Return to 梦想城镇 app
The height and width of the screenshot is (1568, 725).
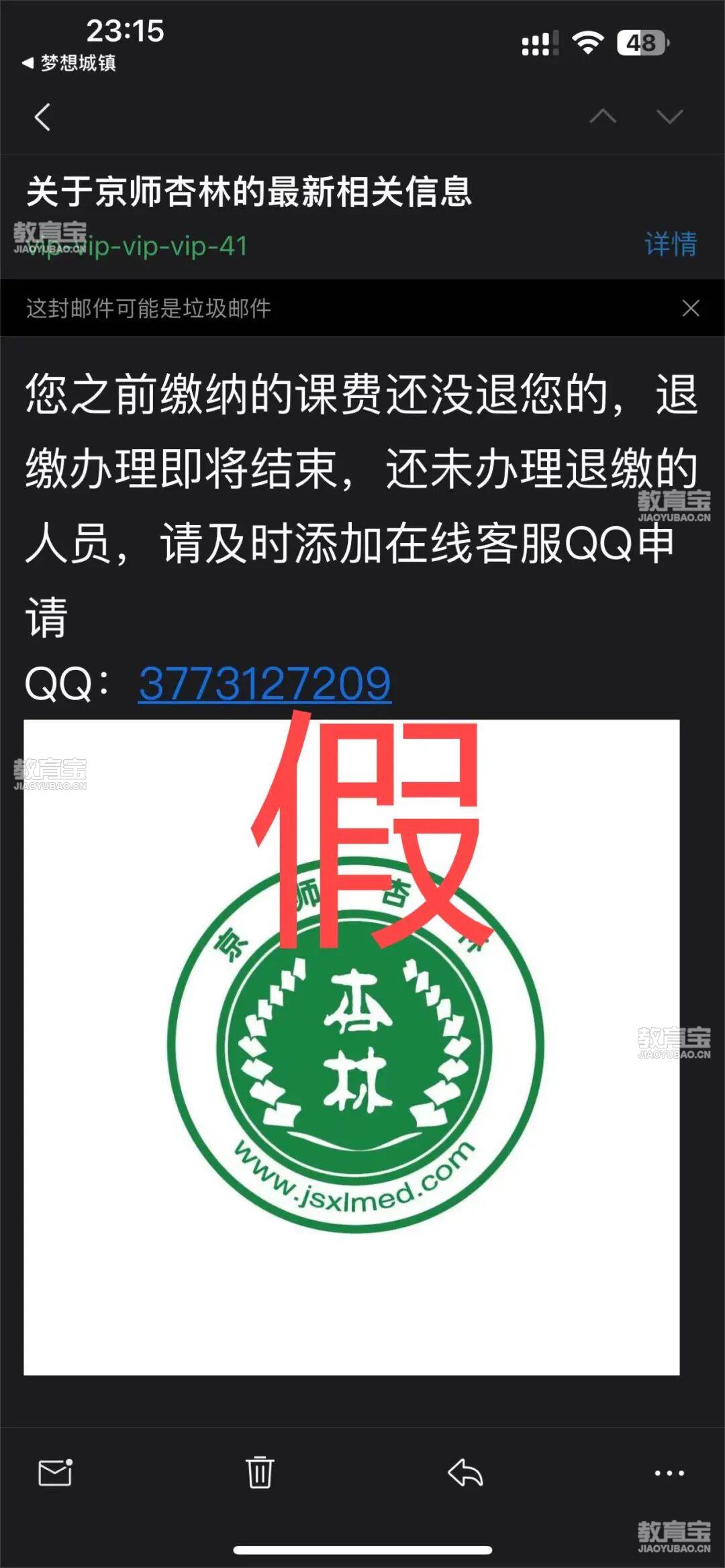69,63
